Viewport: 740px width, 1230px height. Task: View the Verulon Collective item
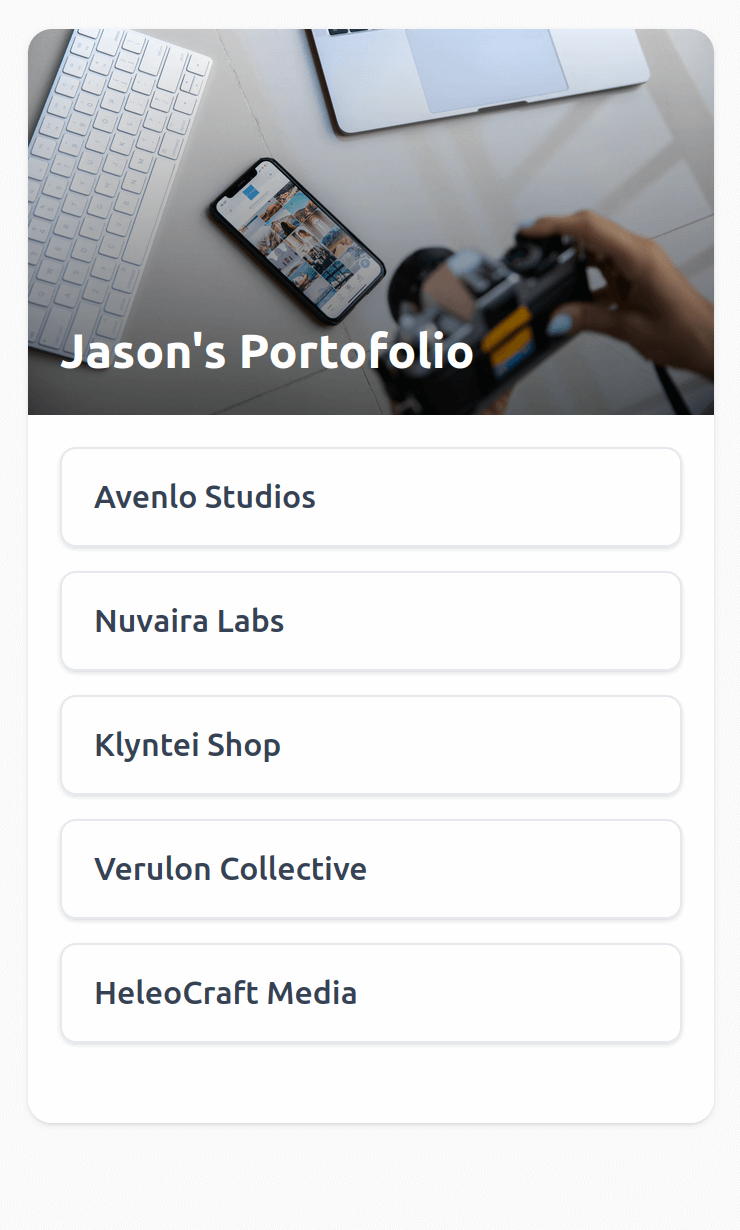[x=370, y=869]
